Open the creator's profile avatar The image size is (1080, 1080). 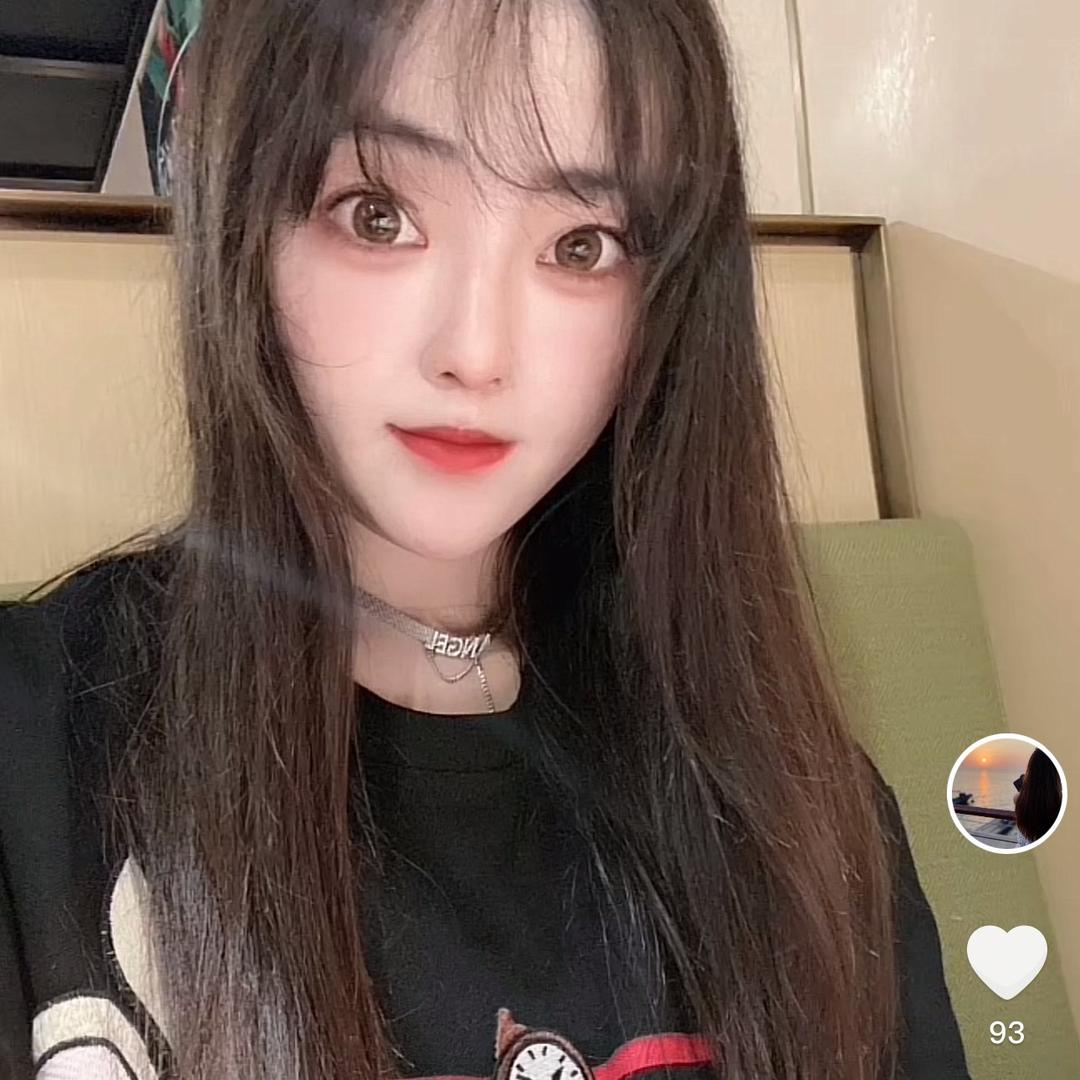[1006, 793]
